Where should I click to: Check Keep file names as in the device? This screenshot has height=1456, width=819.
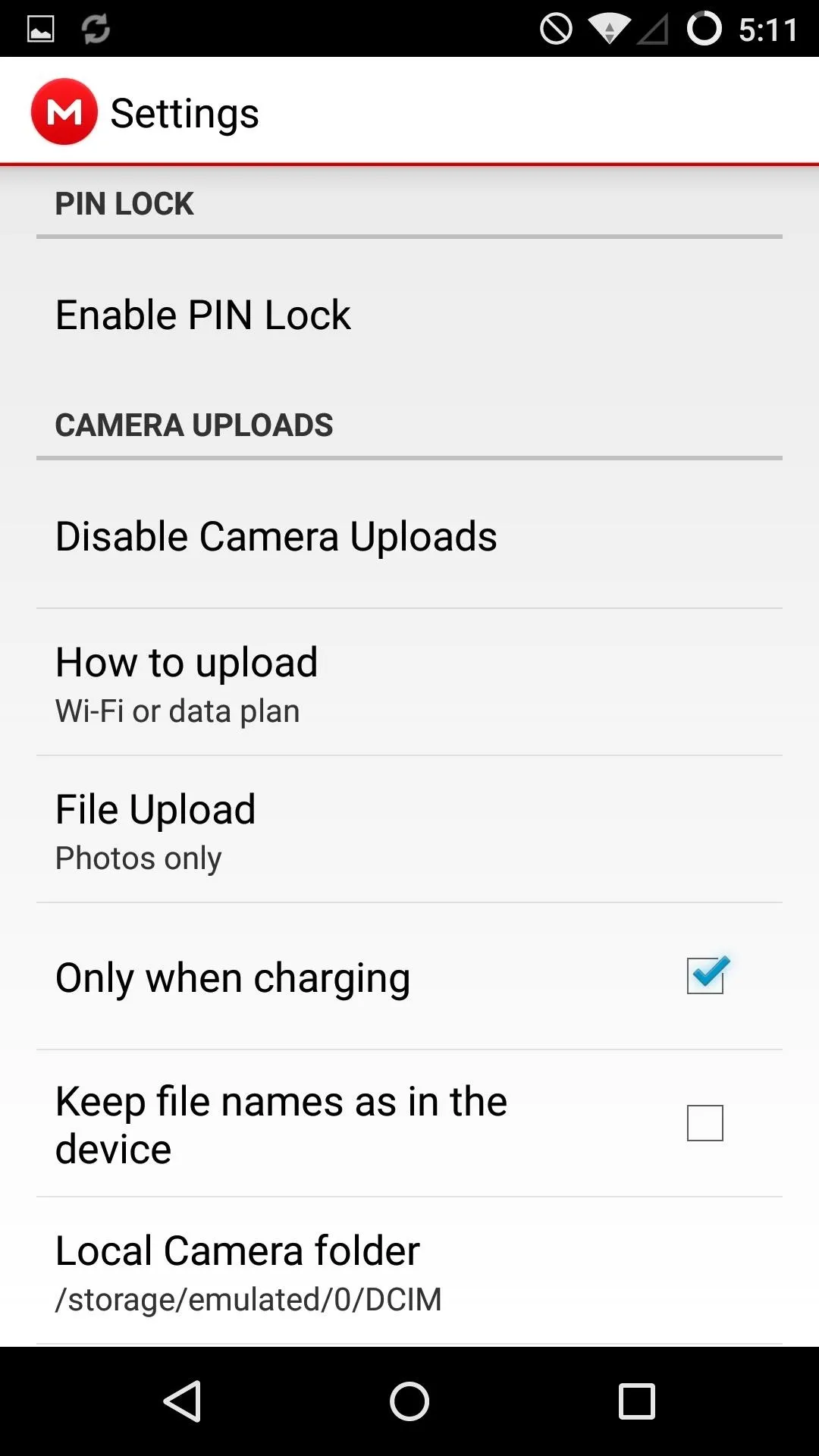tap(705, 1123)
